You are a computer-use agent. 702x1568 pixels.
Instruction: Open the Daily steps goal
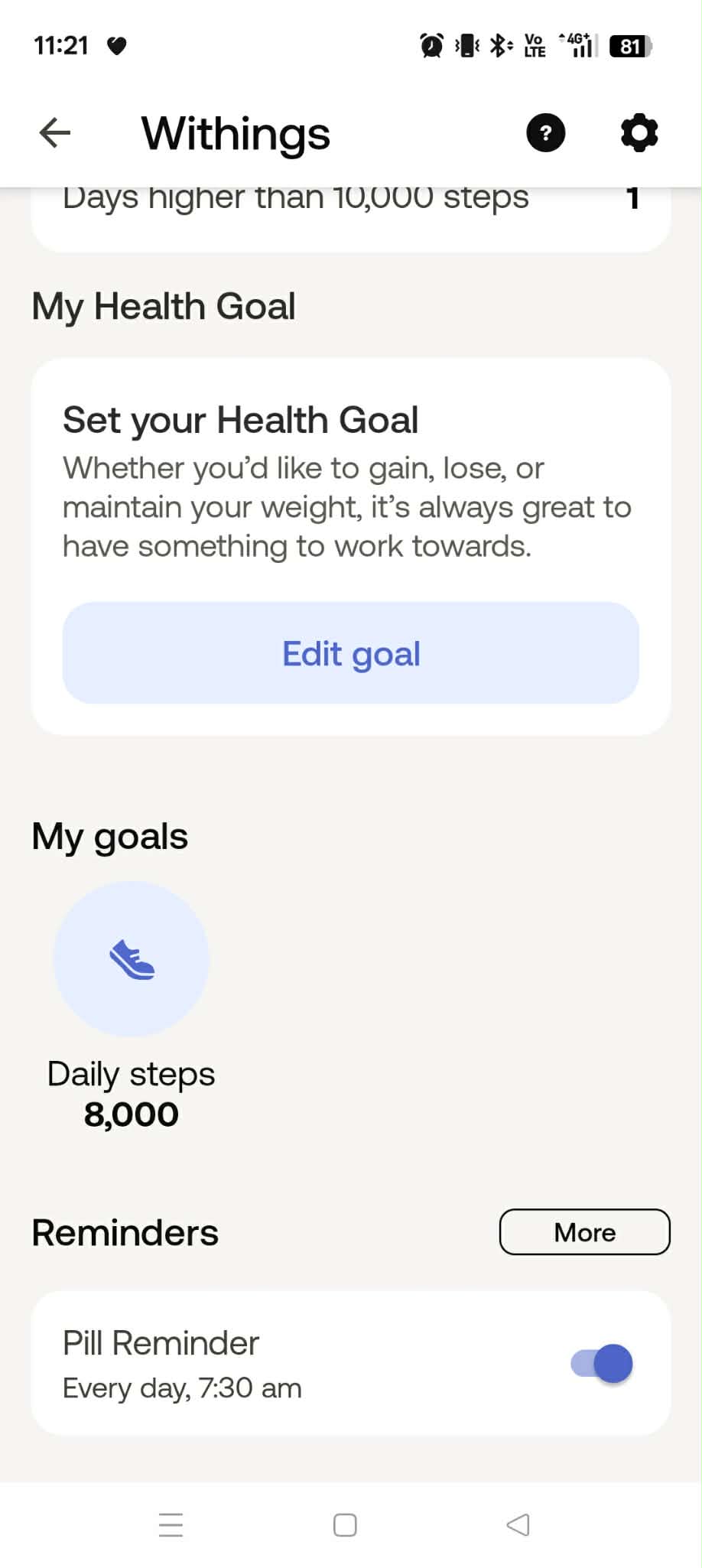tap(132, 959)
